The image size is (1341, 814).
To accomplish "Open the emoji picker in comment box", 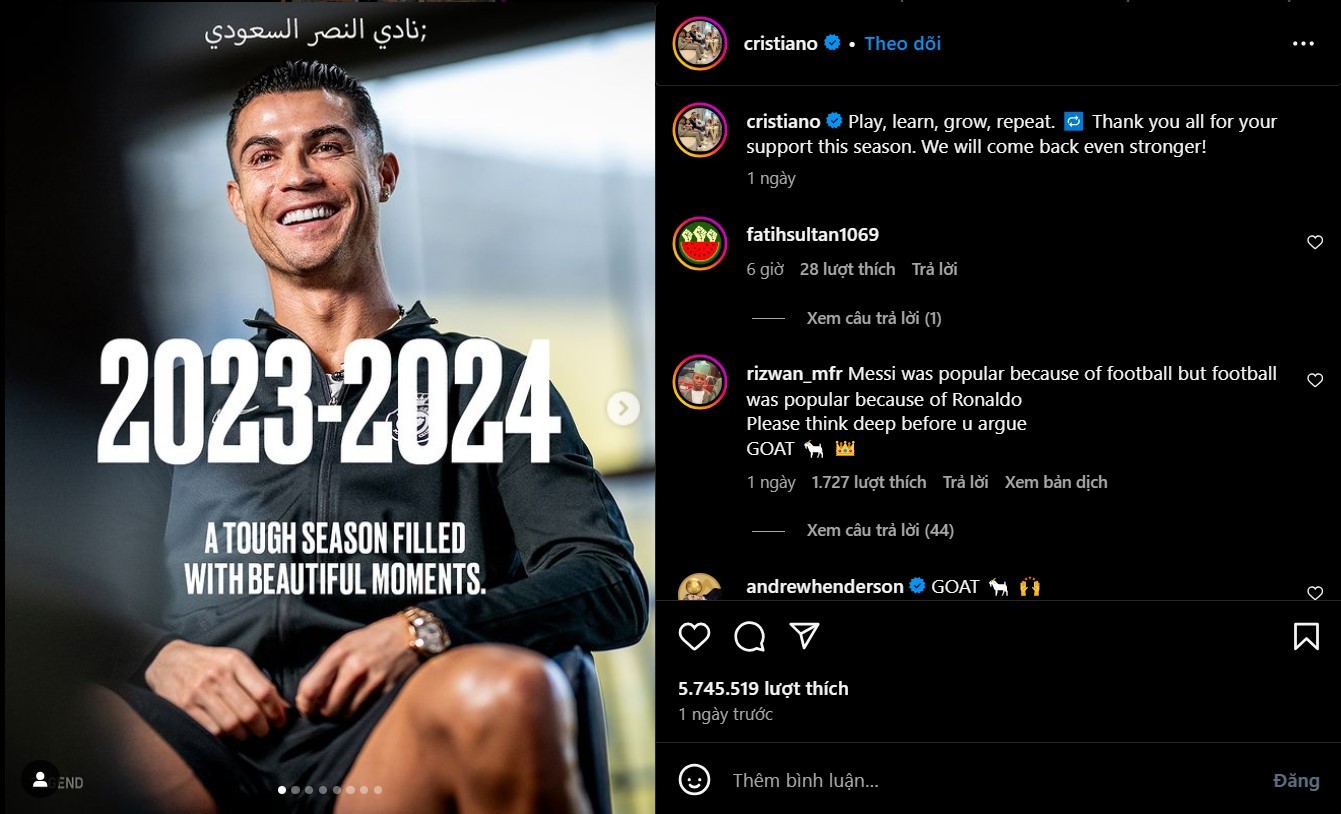I will pyautogui.click(x=694, y=780).
